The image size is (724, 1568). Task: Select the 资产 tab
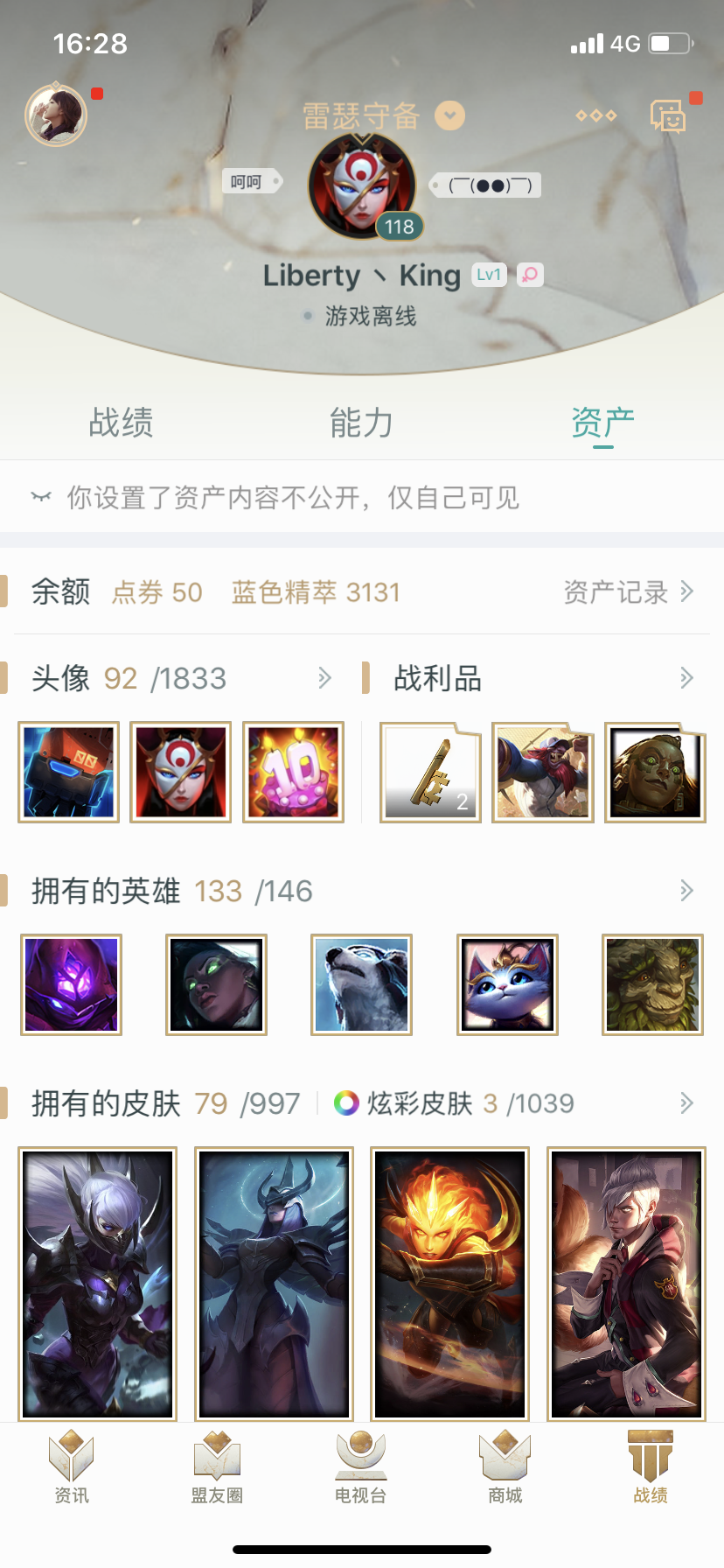pos(602,423)
